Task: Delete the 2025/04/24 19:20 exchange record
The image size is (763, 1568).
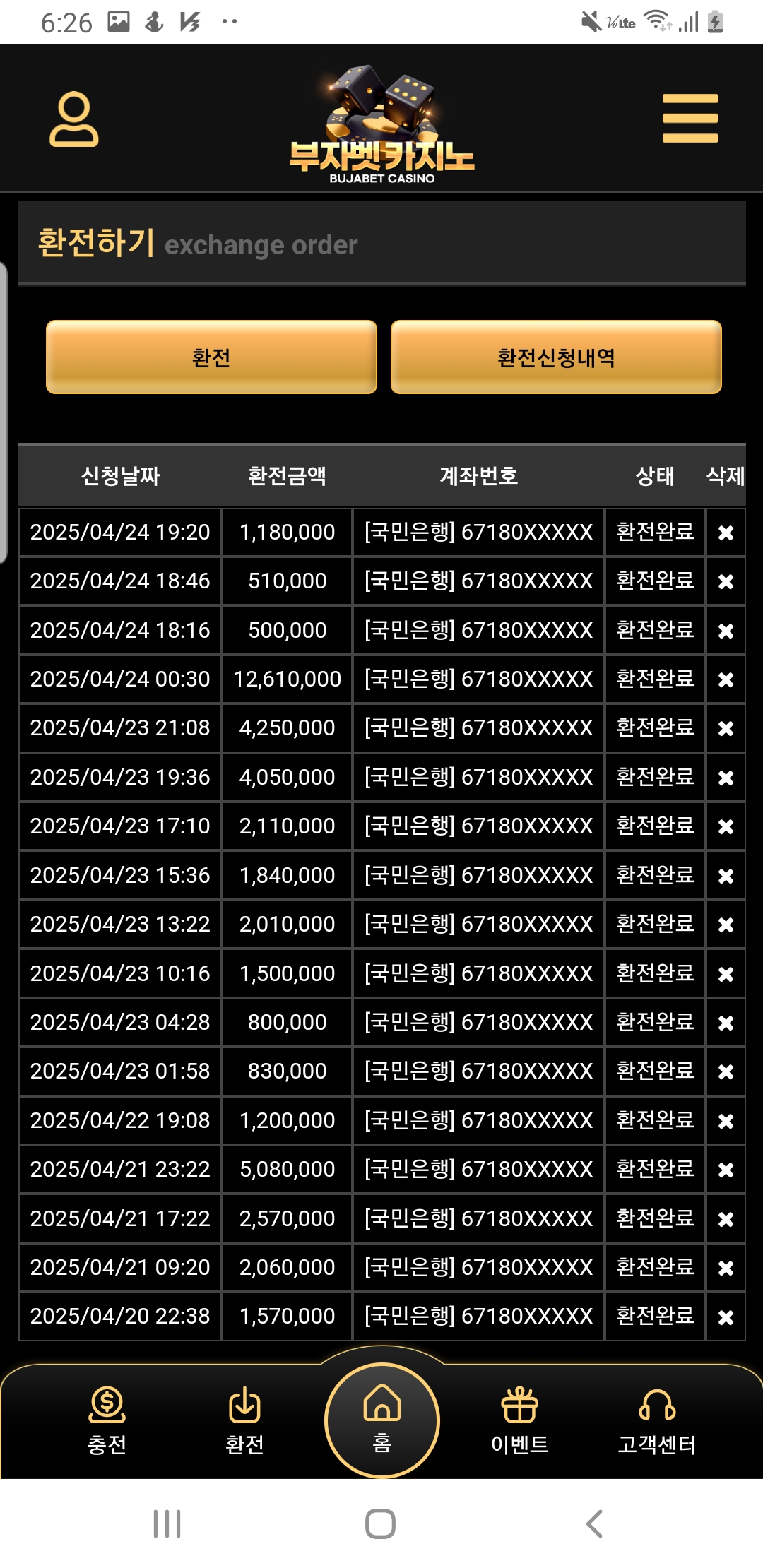Action: tap(726, 533)
